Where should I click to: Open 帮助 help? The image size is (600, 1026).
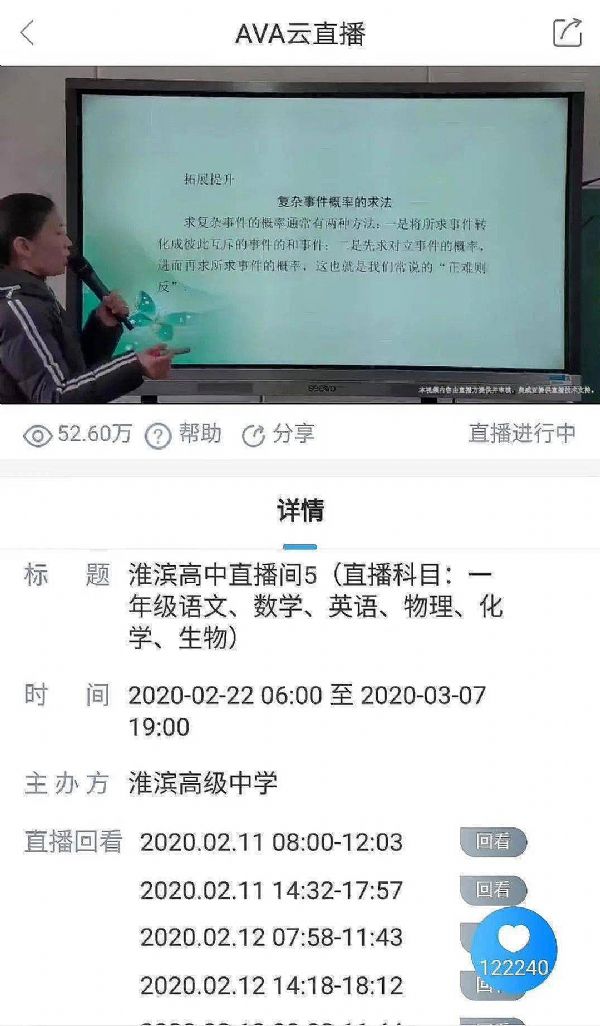[x=184, y=434]
